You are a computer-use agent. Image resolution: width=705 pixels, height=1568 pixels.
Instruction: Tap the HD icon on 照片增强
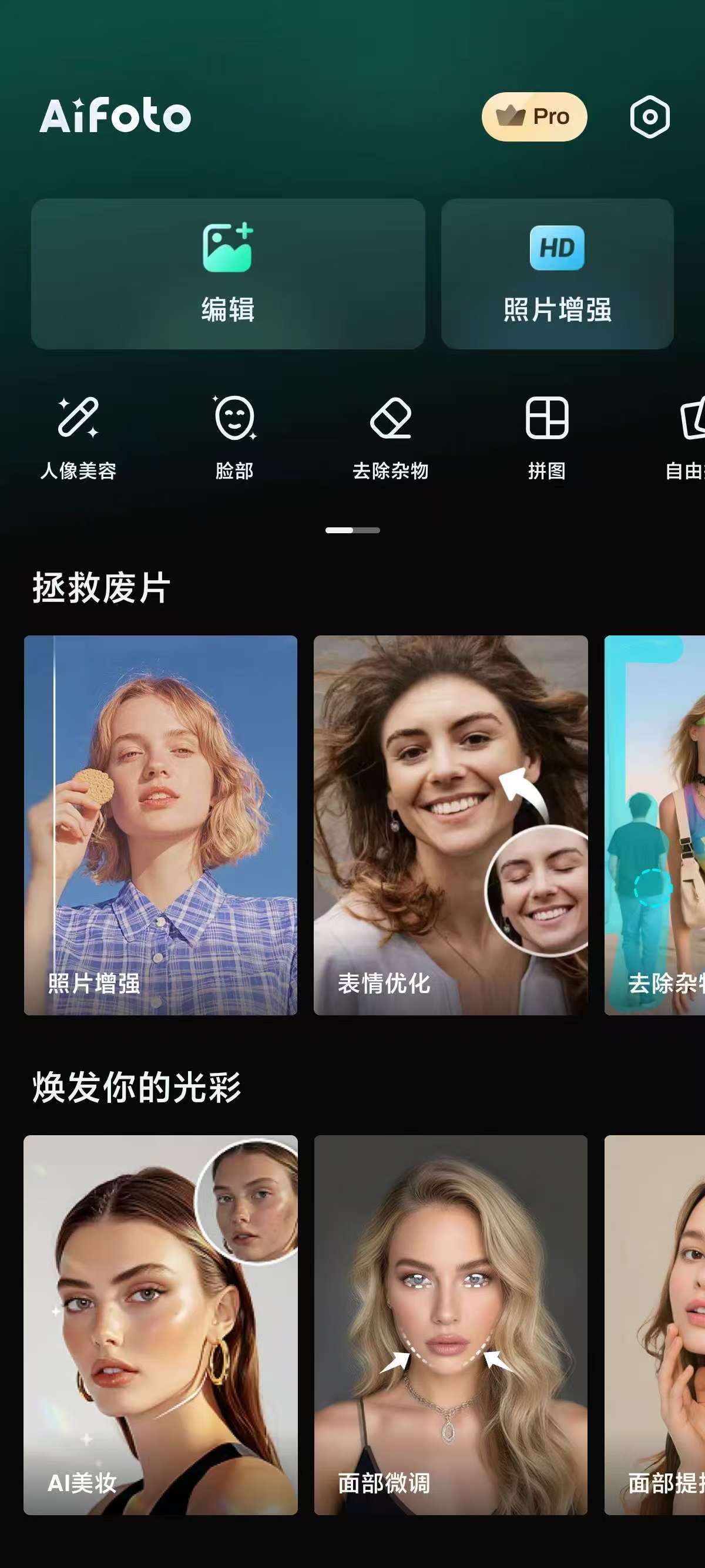(x=558, y=247)
